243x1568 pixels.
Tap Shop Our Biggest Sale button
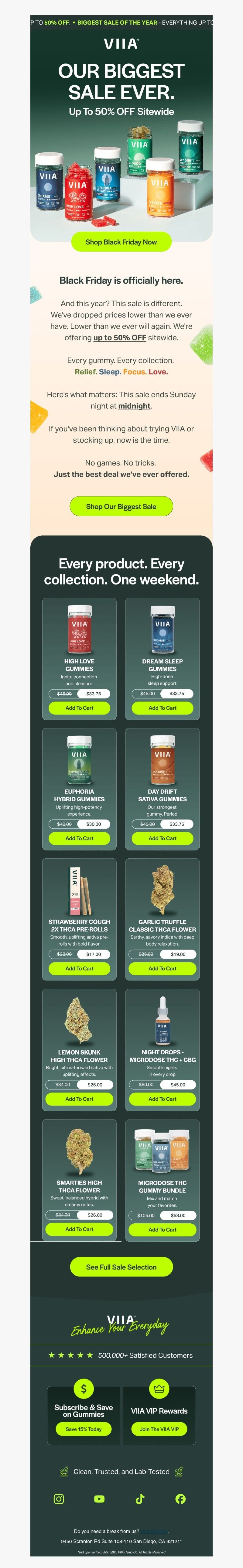[121, 506]
